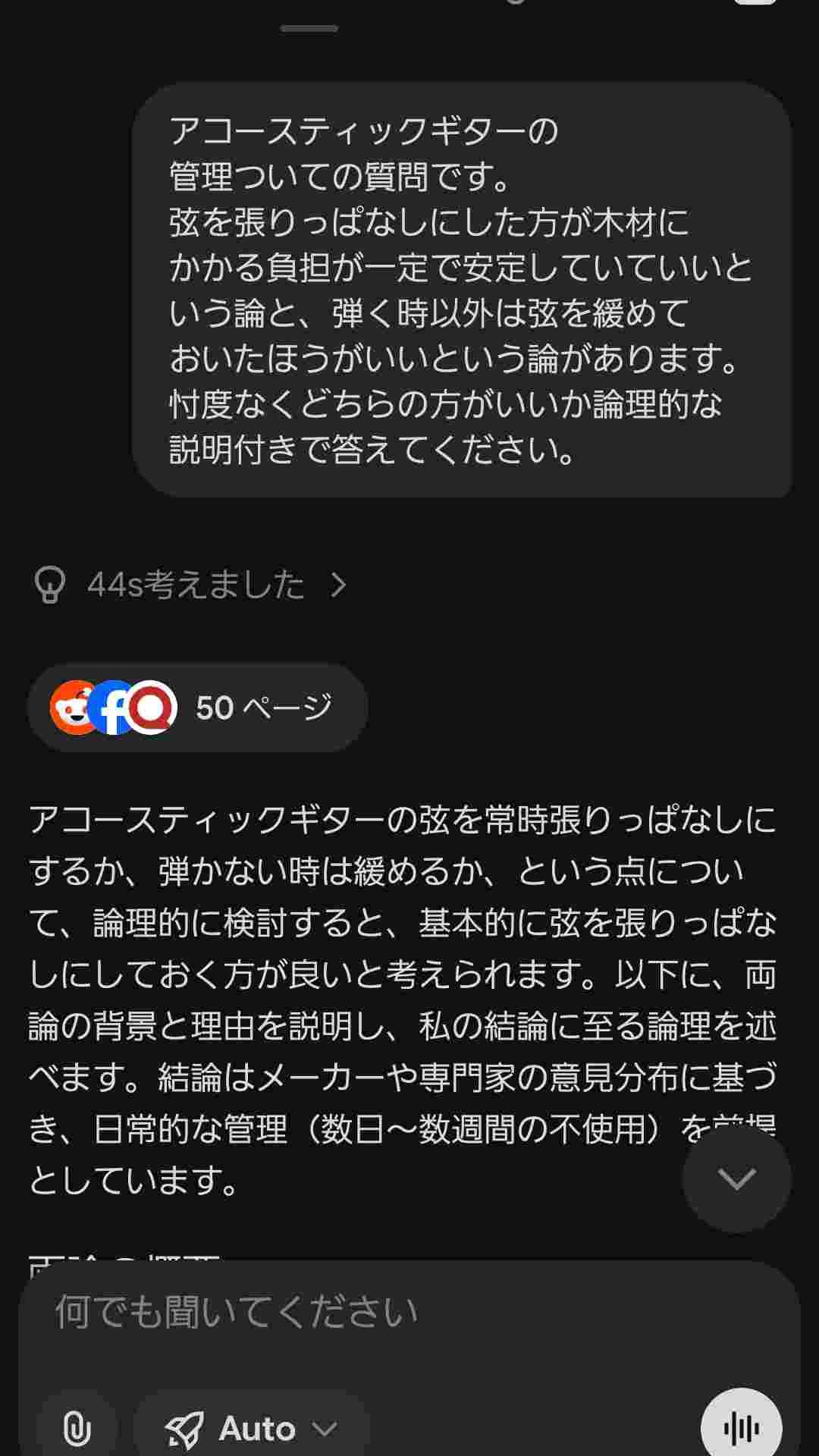Start voice mode with the waveform button
This screenshot has height=1456, width=819.
741,1429
